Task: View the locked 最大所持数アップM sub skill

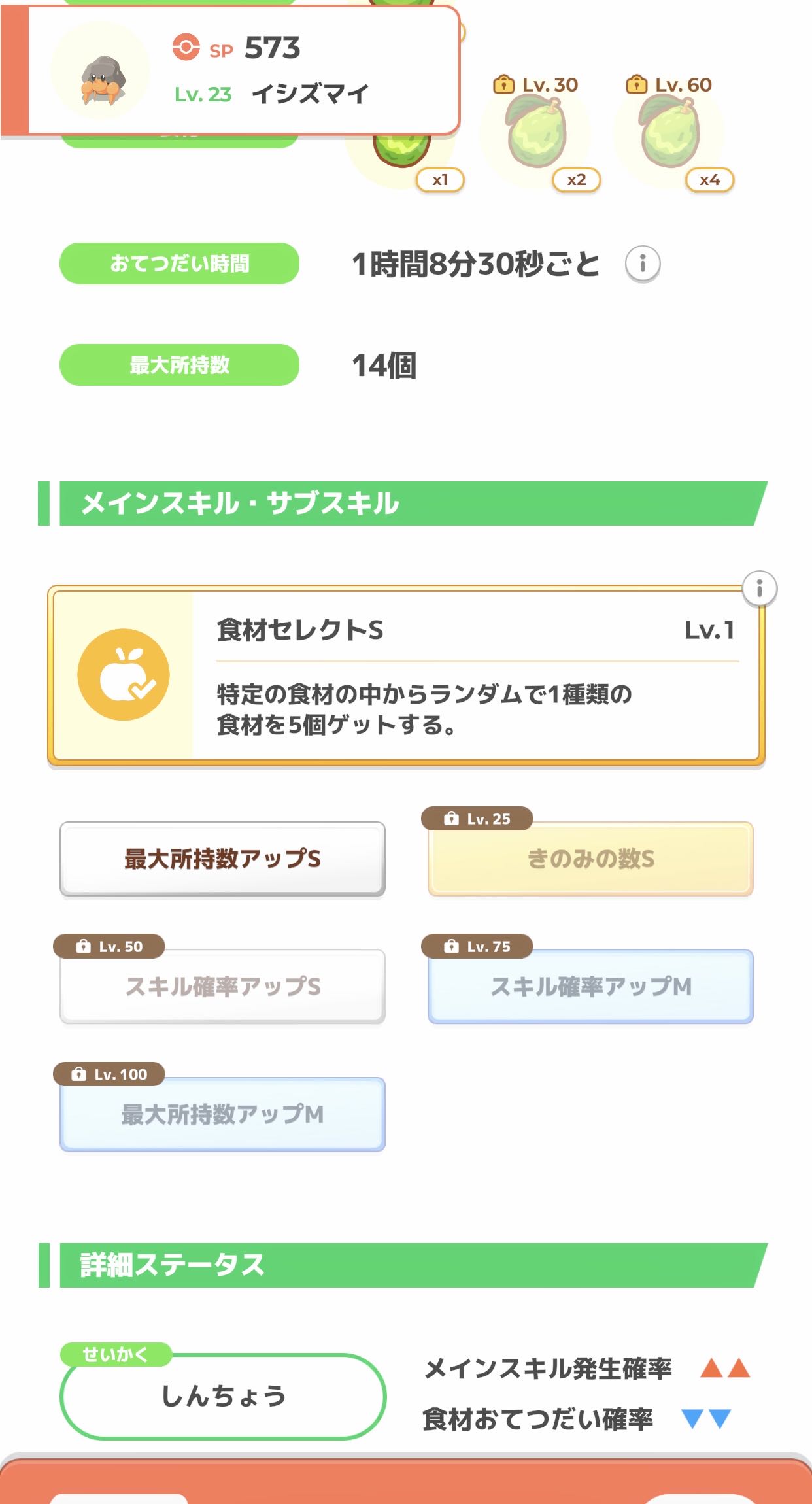Action: [222, 1114]
